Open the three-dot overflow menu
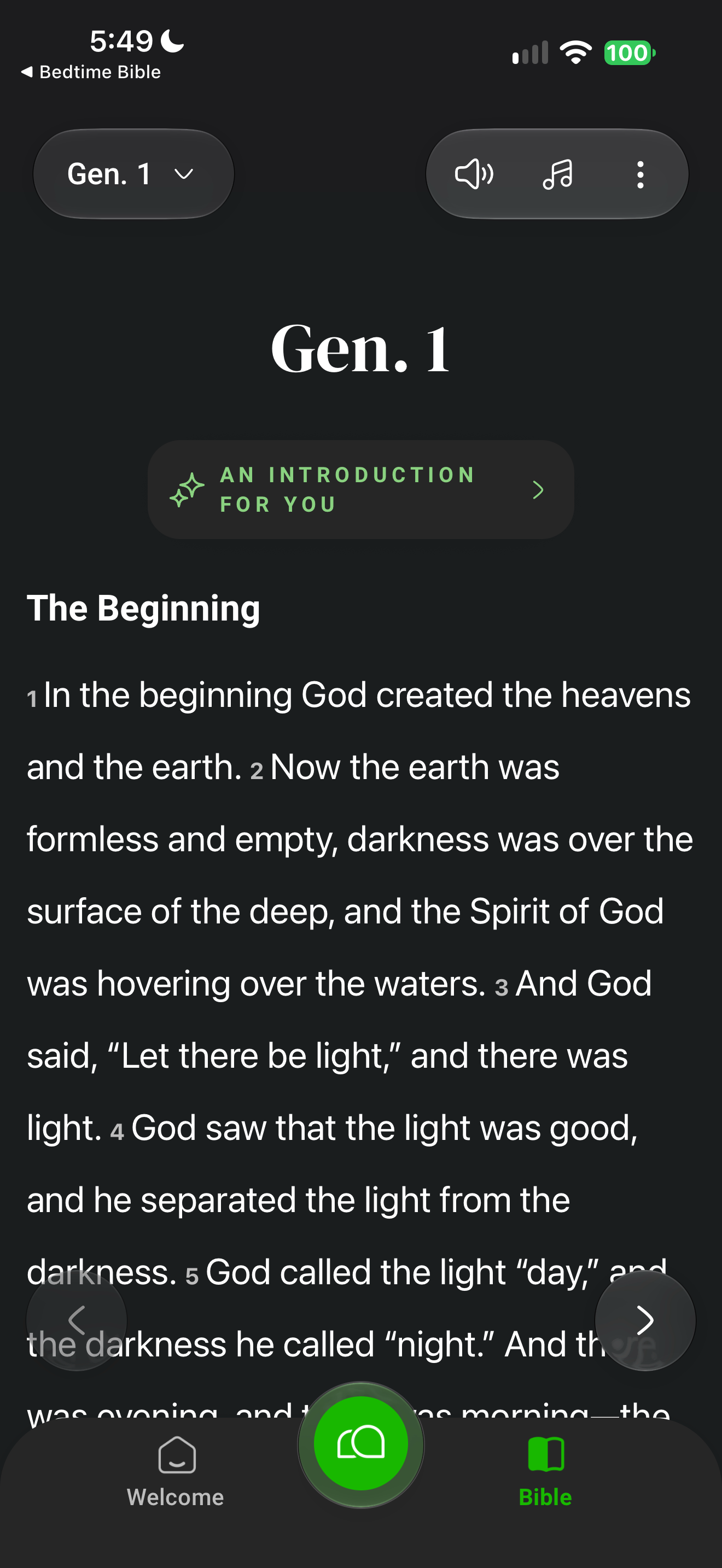Viewport: 722px width, 1568px height. 640,175
